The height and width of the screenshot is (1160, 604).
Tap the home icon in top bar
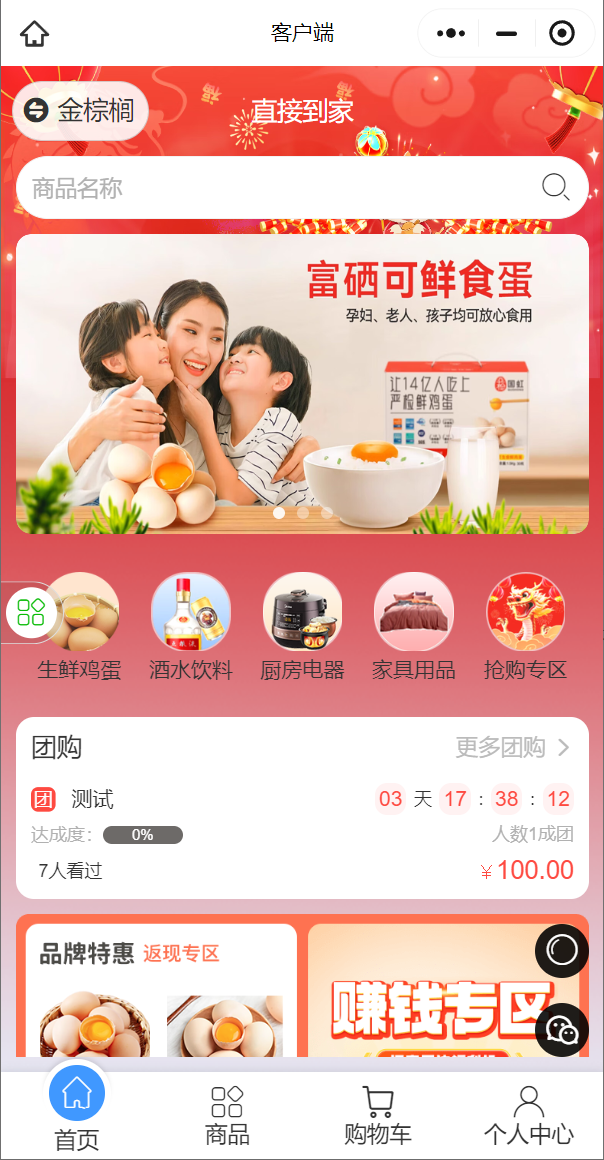pos(34,34)
